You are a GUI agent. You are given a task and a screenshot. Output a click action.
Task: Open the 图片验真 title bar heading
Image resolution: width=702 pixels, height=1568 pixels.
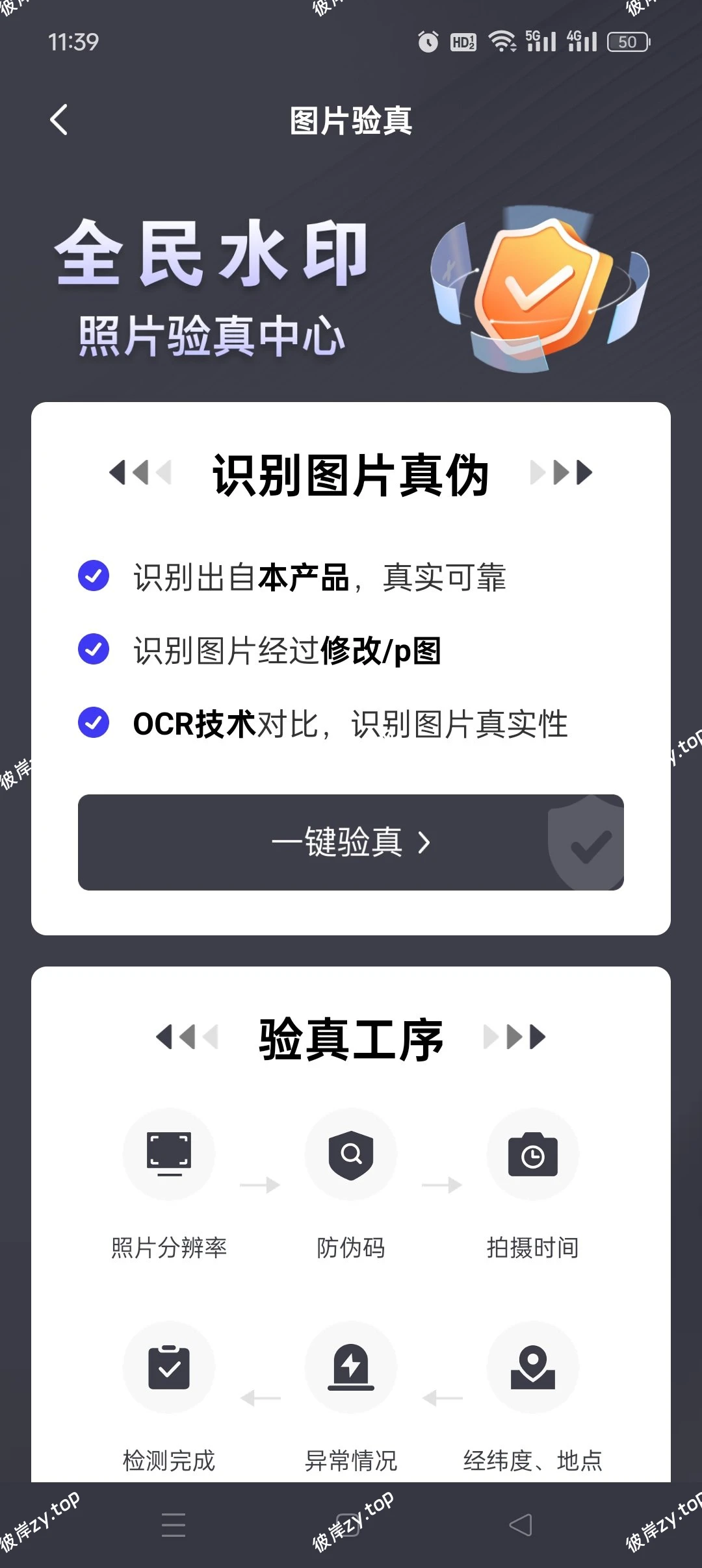(351, 121)
